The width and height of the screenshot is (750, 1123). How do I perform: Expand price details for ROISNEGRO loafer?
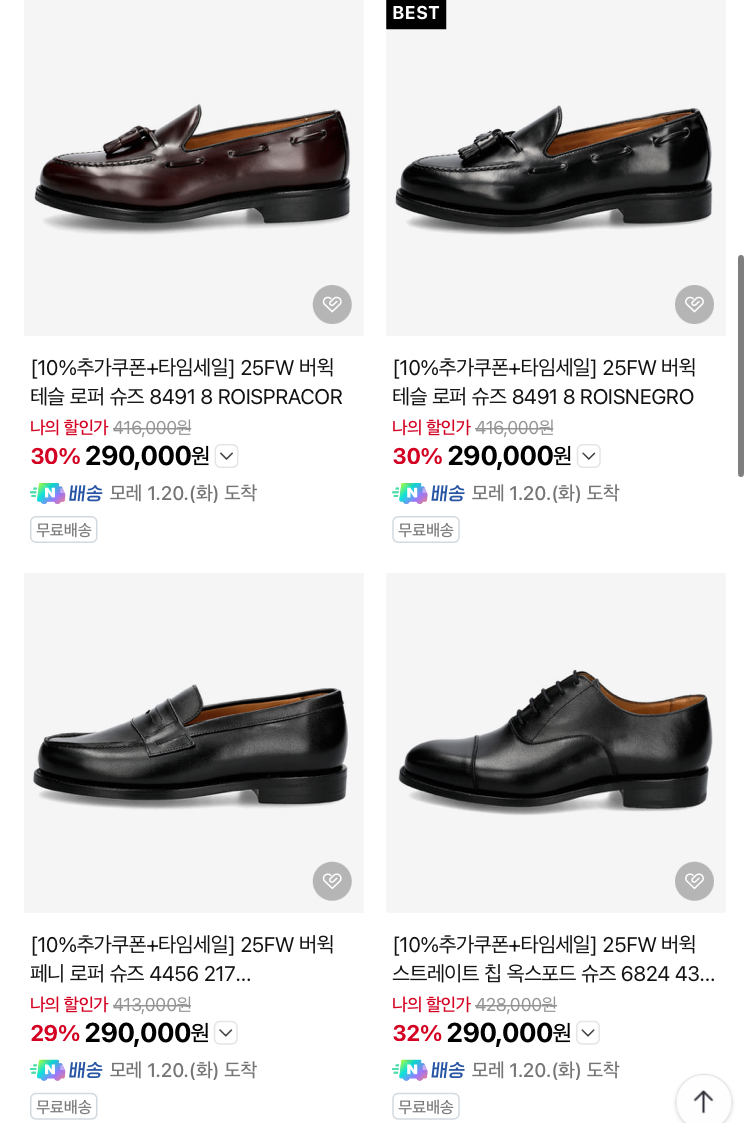tap(589, 457)
